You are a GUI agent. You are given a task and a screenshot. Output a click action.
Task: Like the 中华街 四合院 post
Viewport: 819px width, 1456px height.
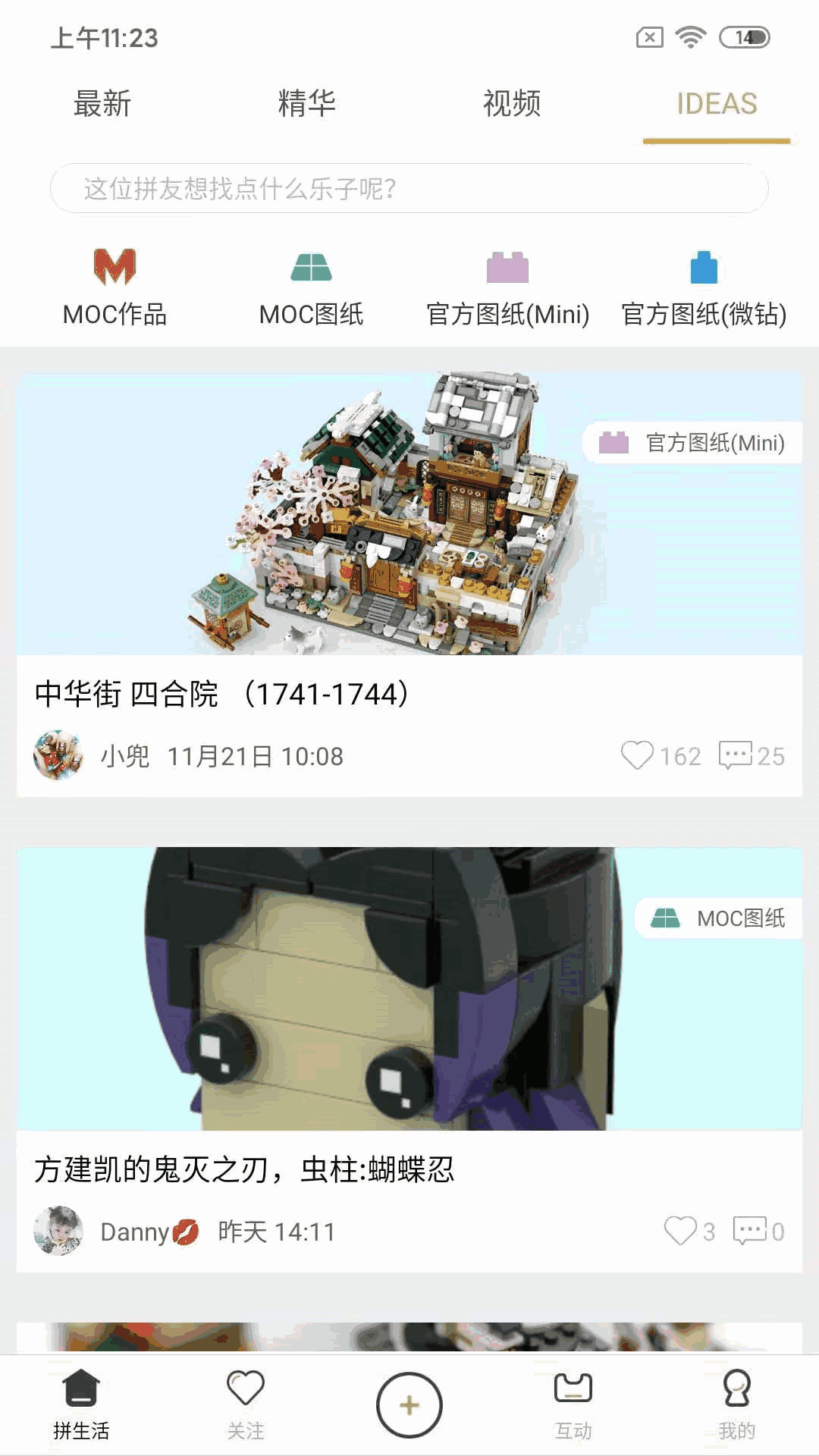tap(638, 755)
